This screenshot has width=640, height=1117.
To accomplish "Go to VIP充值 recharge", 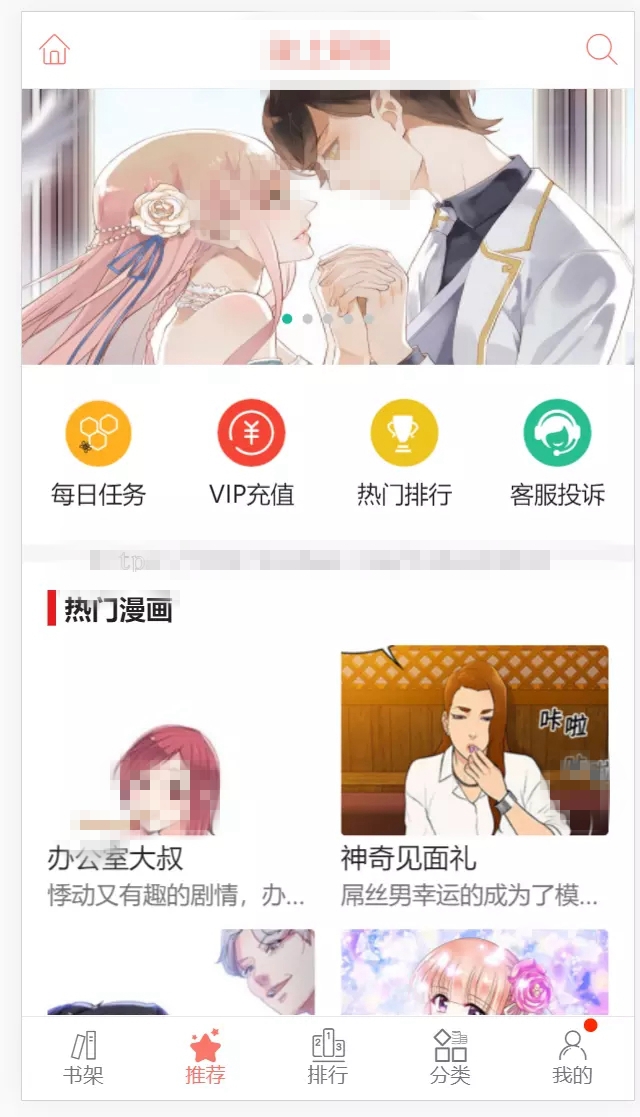I will click(252, 454).
